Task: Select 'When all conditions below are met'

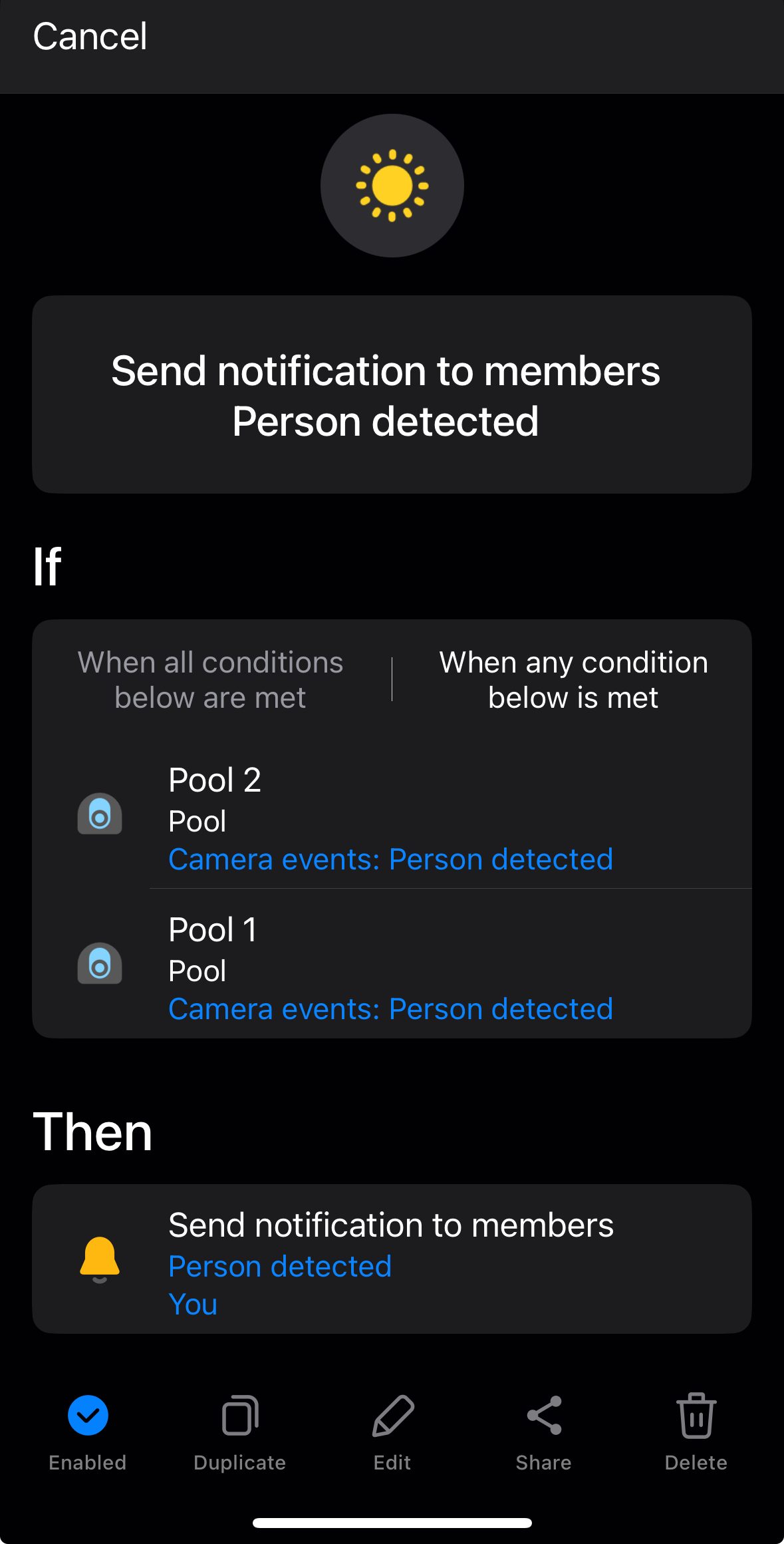Action: tap(210, 679)
